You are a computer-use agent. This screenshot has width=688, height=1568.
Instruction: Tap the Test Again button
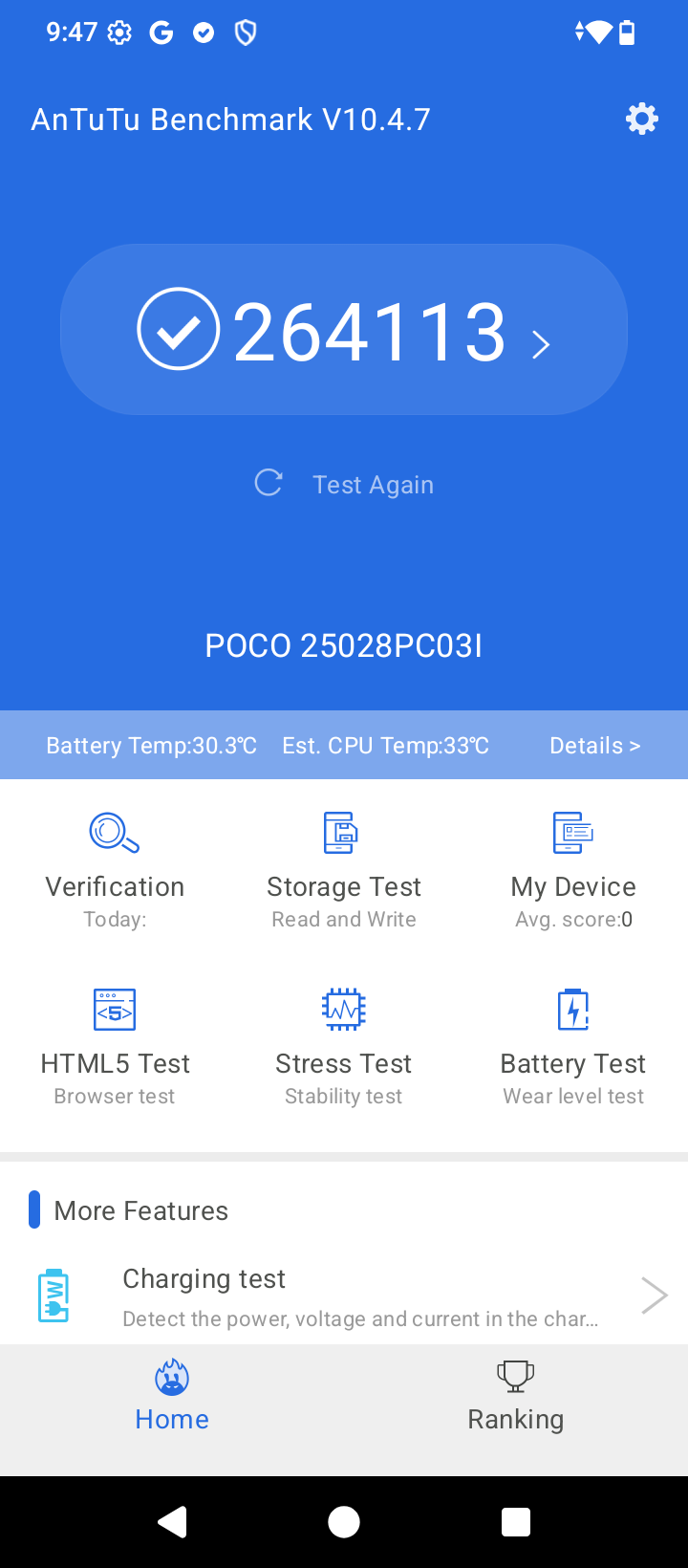(x=343, y=483)
